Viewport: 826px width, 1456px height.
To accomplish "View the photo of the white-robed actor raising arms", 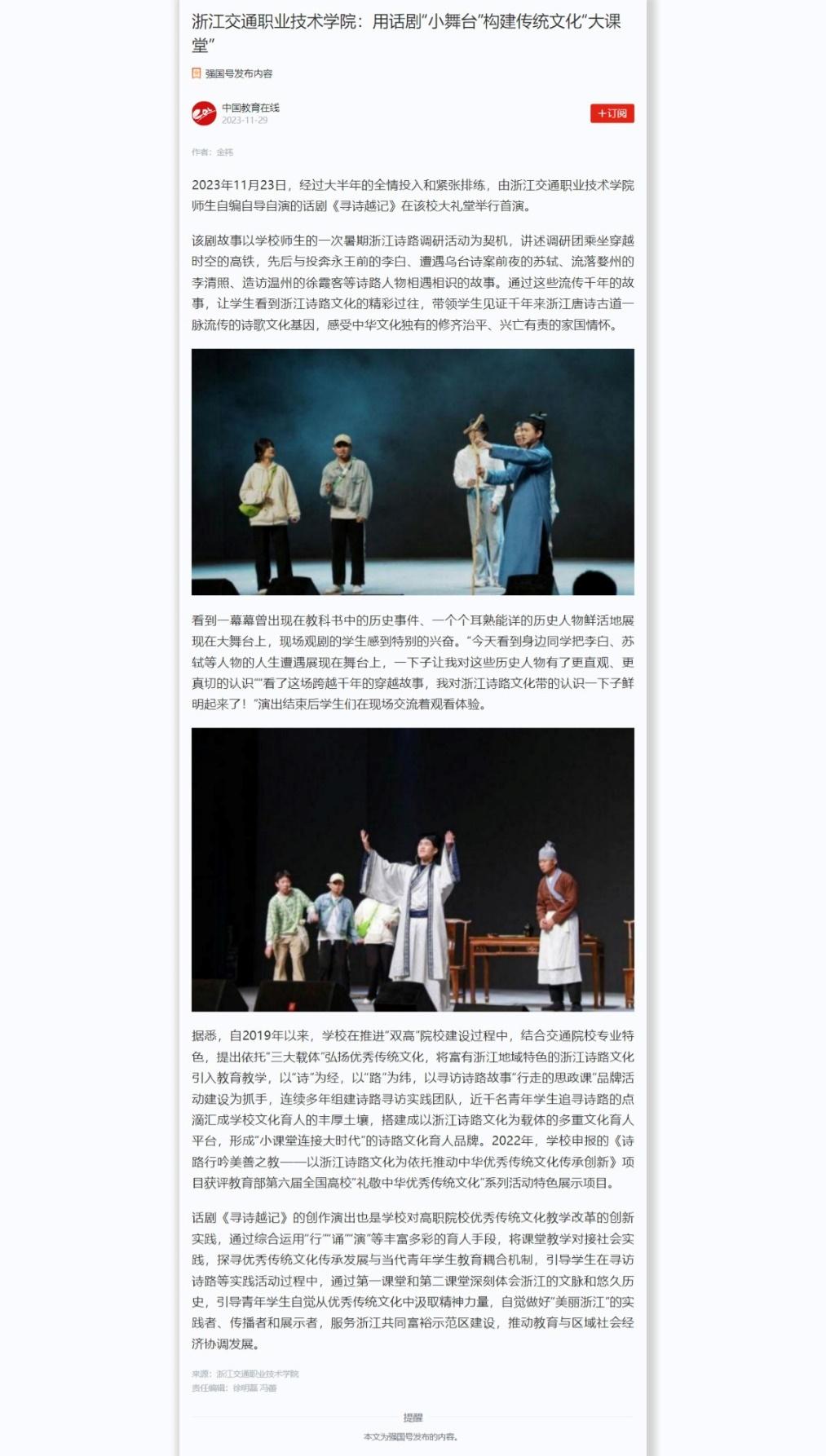I will click(x=413, y=870).
